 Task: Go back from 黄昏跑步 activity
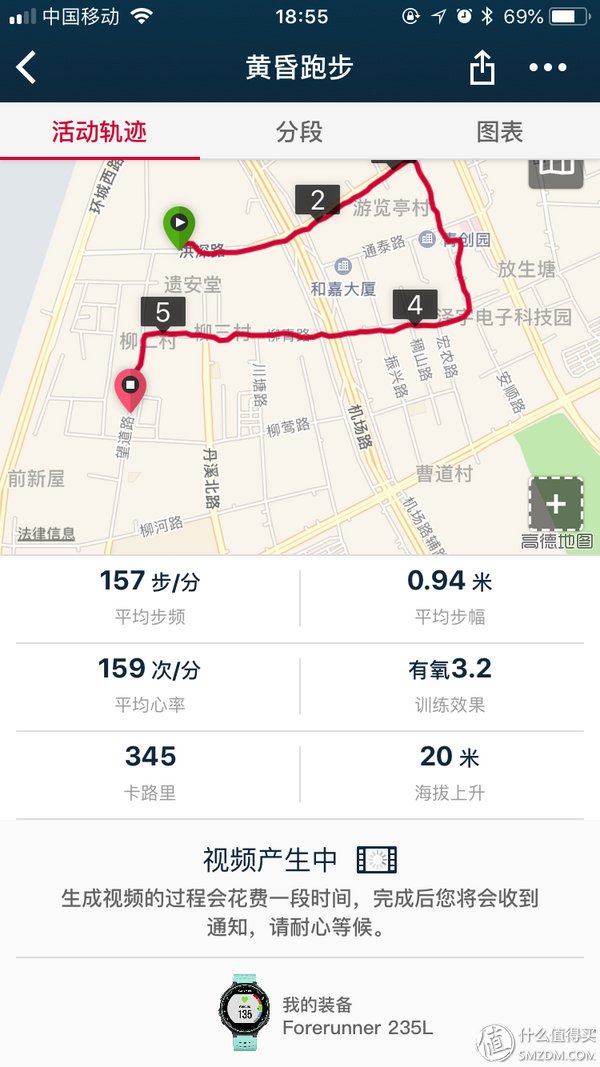pos(27,67)
